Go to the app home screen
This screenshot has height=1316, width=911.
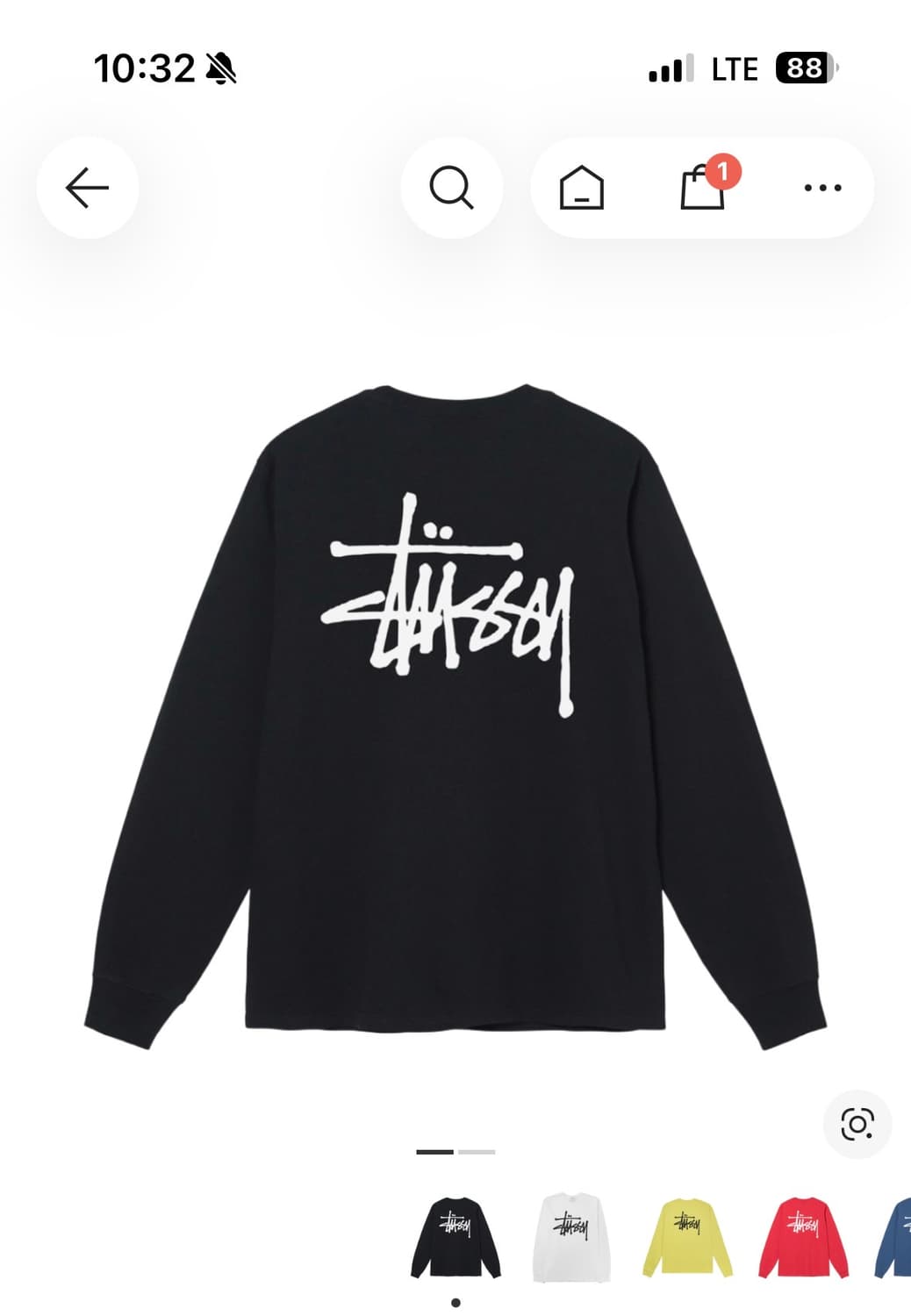pos(584,187)
